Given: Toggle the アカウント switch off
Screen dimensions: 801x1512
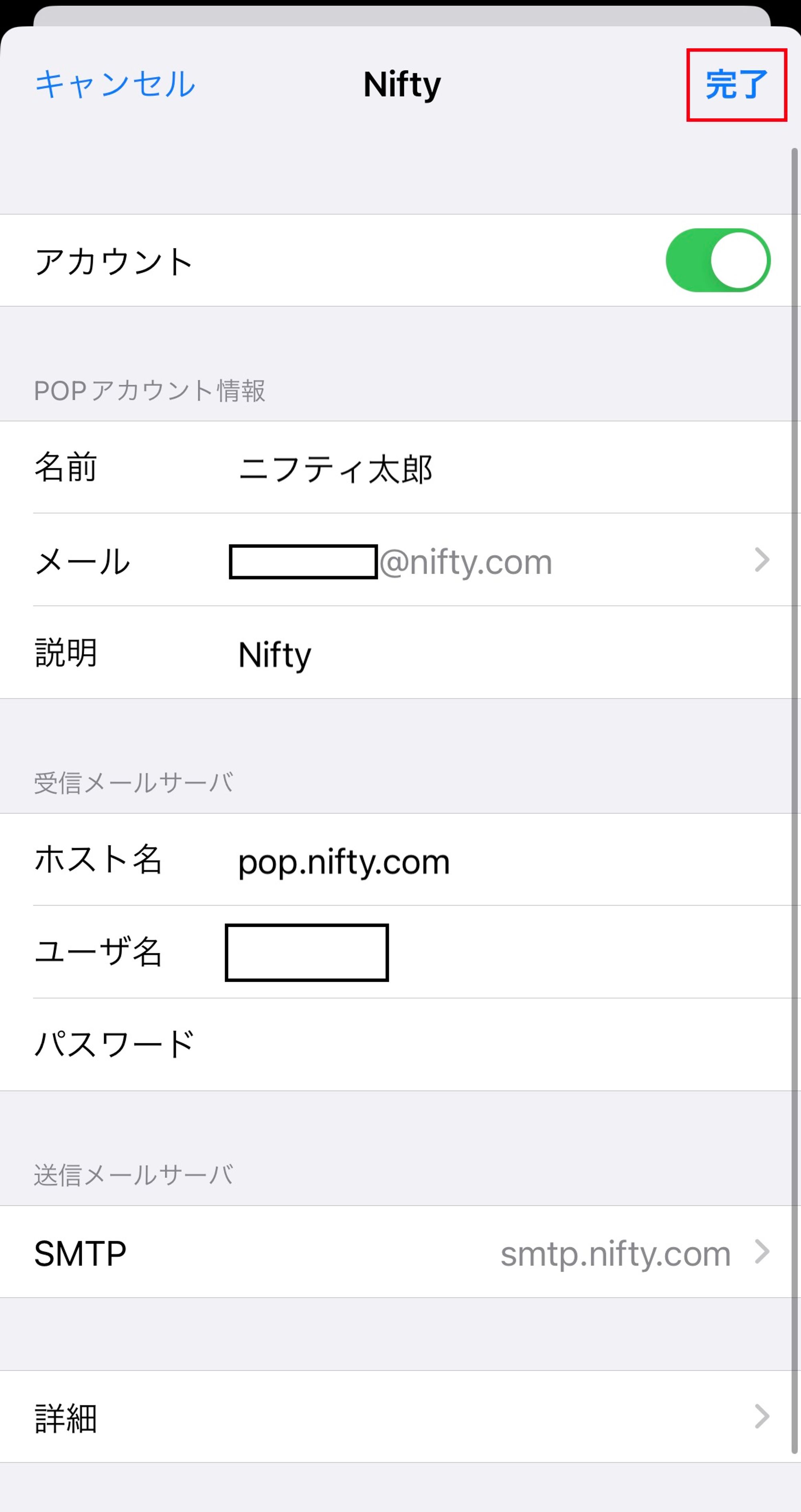Looking at the screenshot, I should (x=717, y=260).
